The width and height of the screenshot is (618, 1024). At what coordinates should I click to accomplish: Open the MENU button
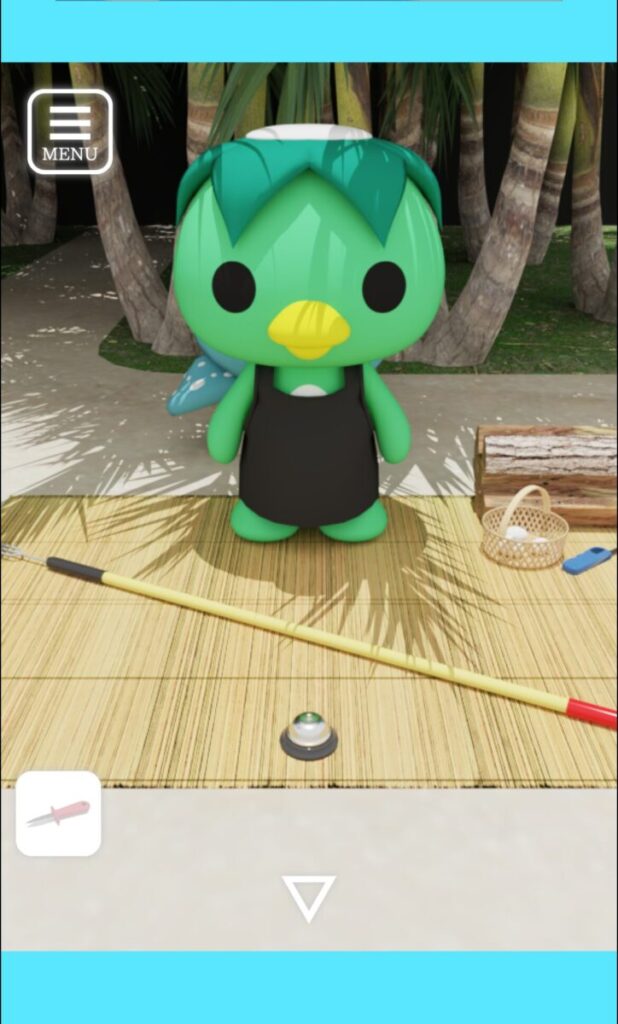70,132
